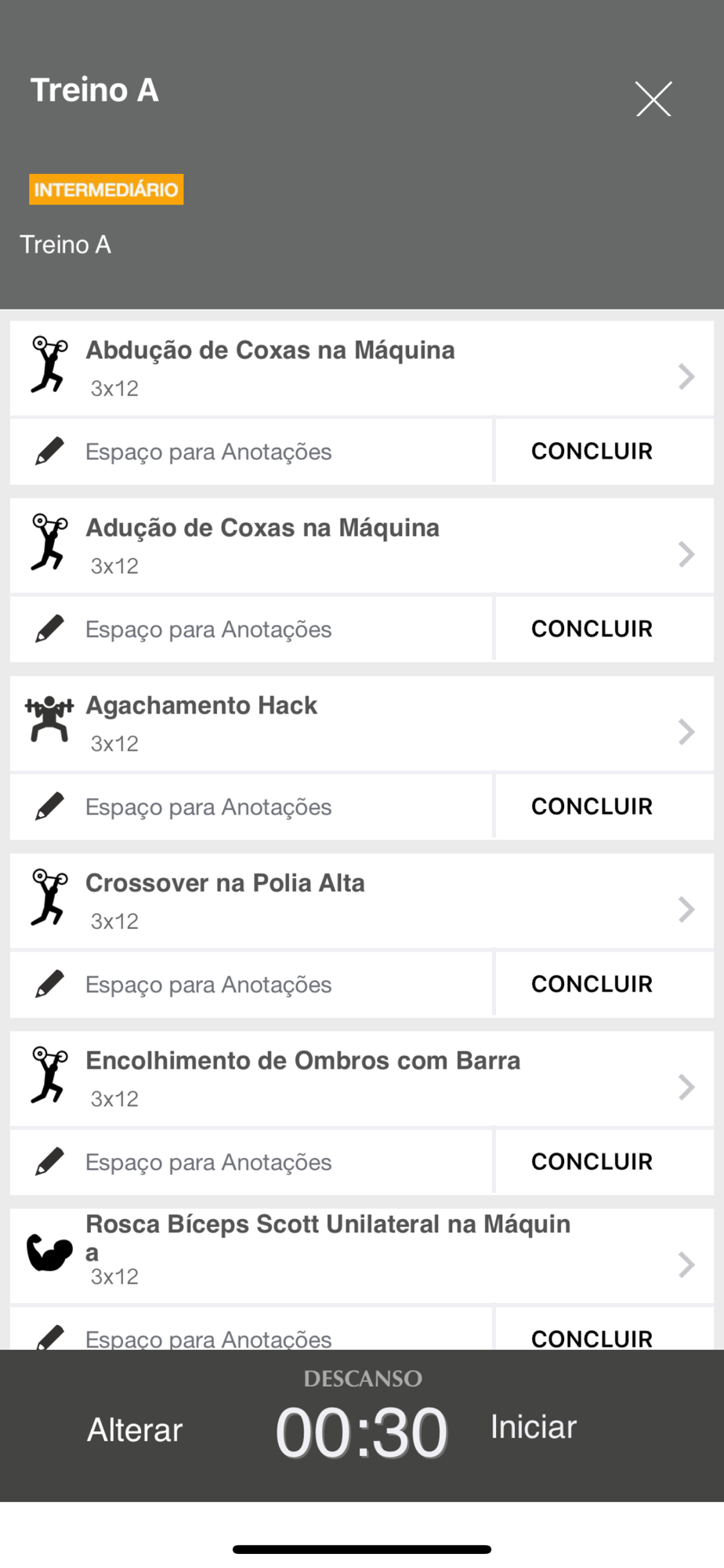Select the notes field under Crossover
Image resolution: width=724 pixels, height=1568 pixels.
pos(251,985)
